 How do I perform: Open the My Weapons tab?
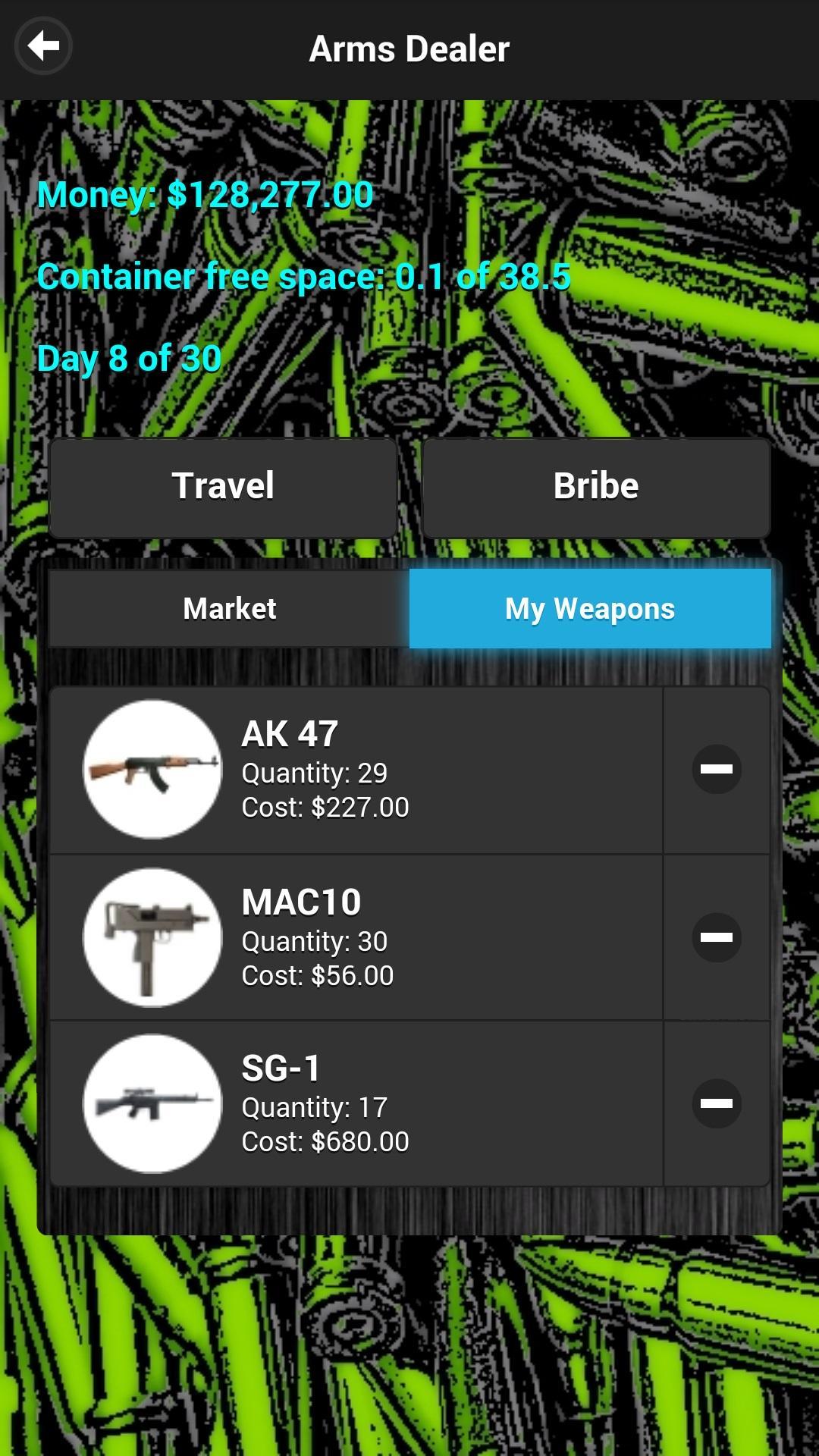(x=590, y=607)
